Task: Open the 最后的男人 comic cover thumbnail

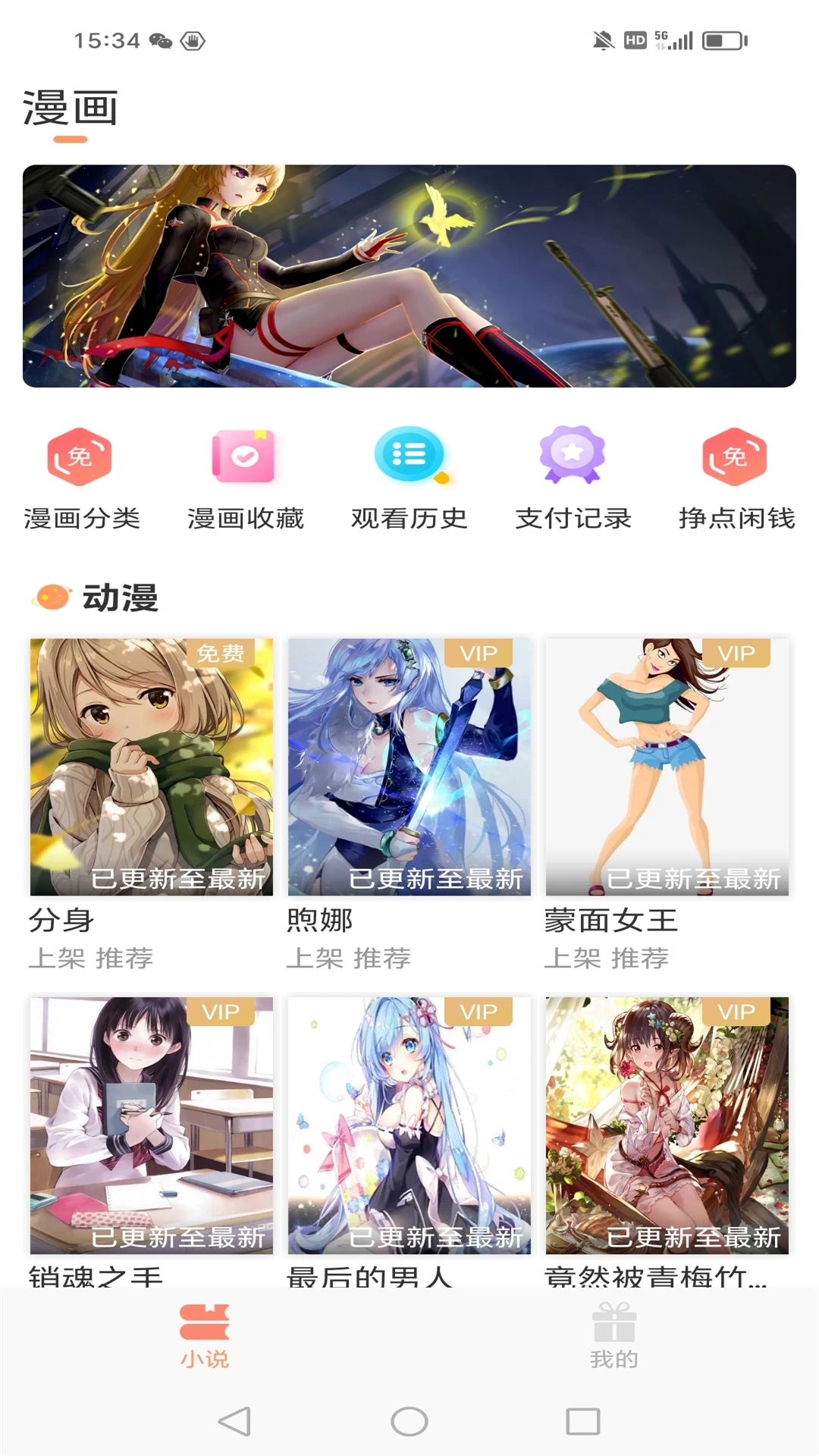Action: coord(409,1122)
